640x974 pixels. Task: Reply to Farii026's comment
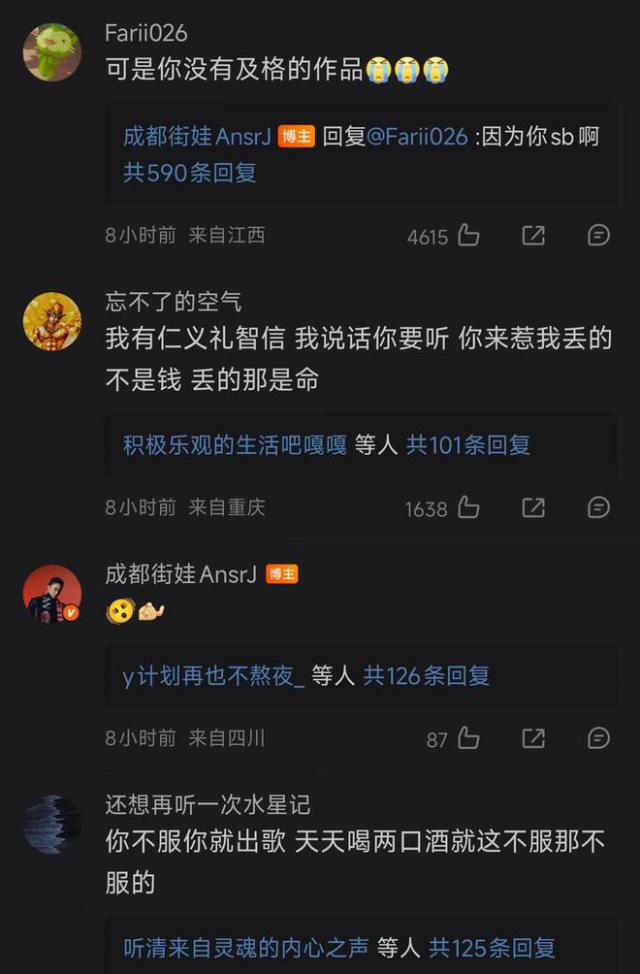(x=598, y=236)
